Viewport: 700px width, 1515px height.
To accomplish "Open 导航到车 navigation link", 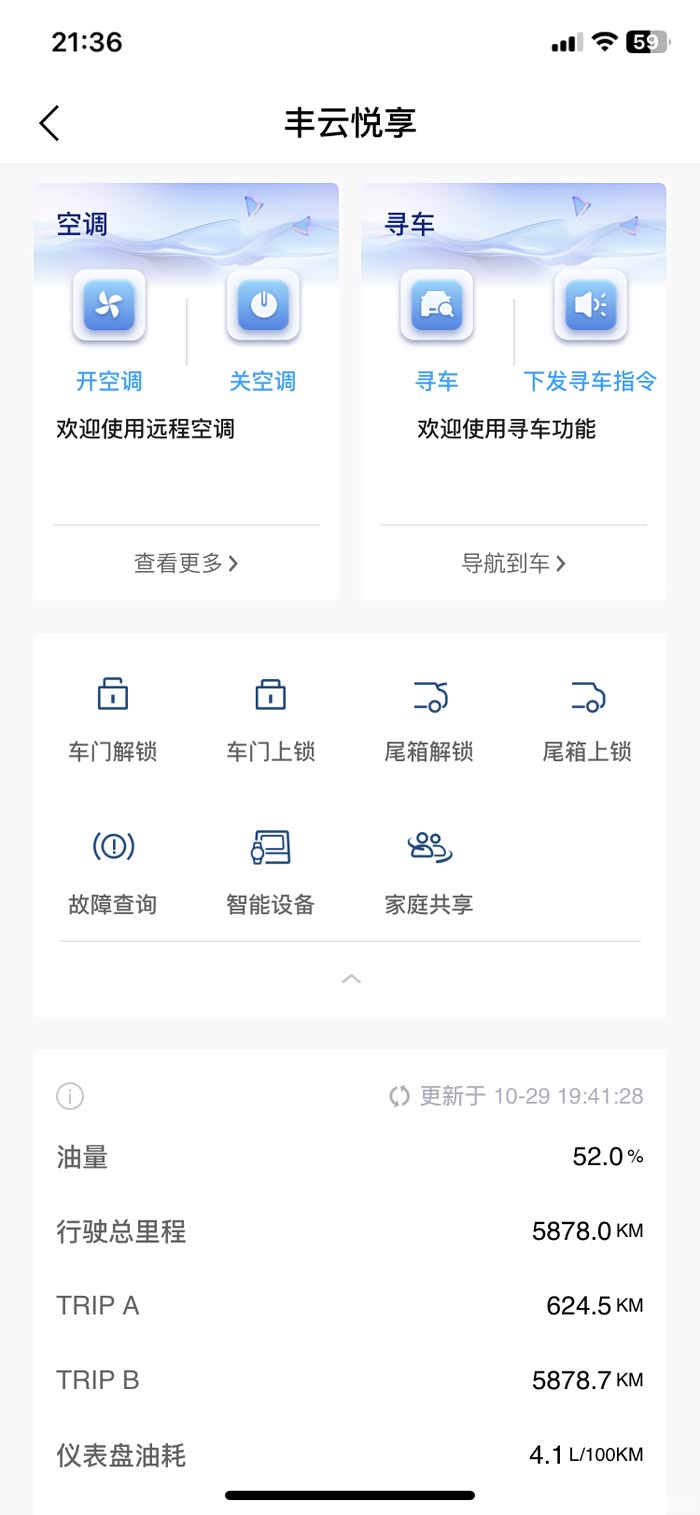I will (513, 563).
